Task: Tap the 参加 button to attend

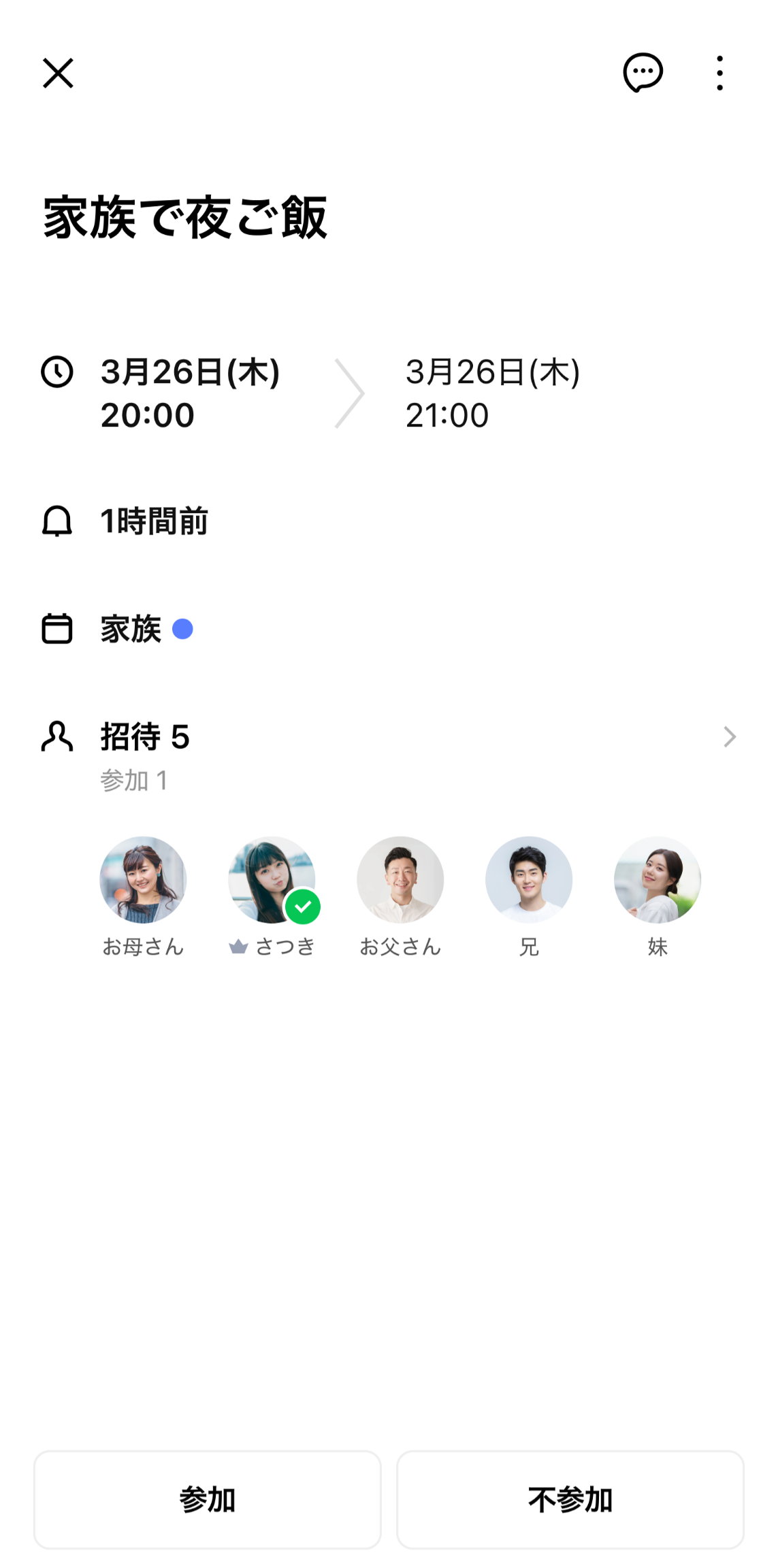Action: tap(208, 1499)
